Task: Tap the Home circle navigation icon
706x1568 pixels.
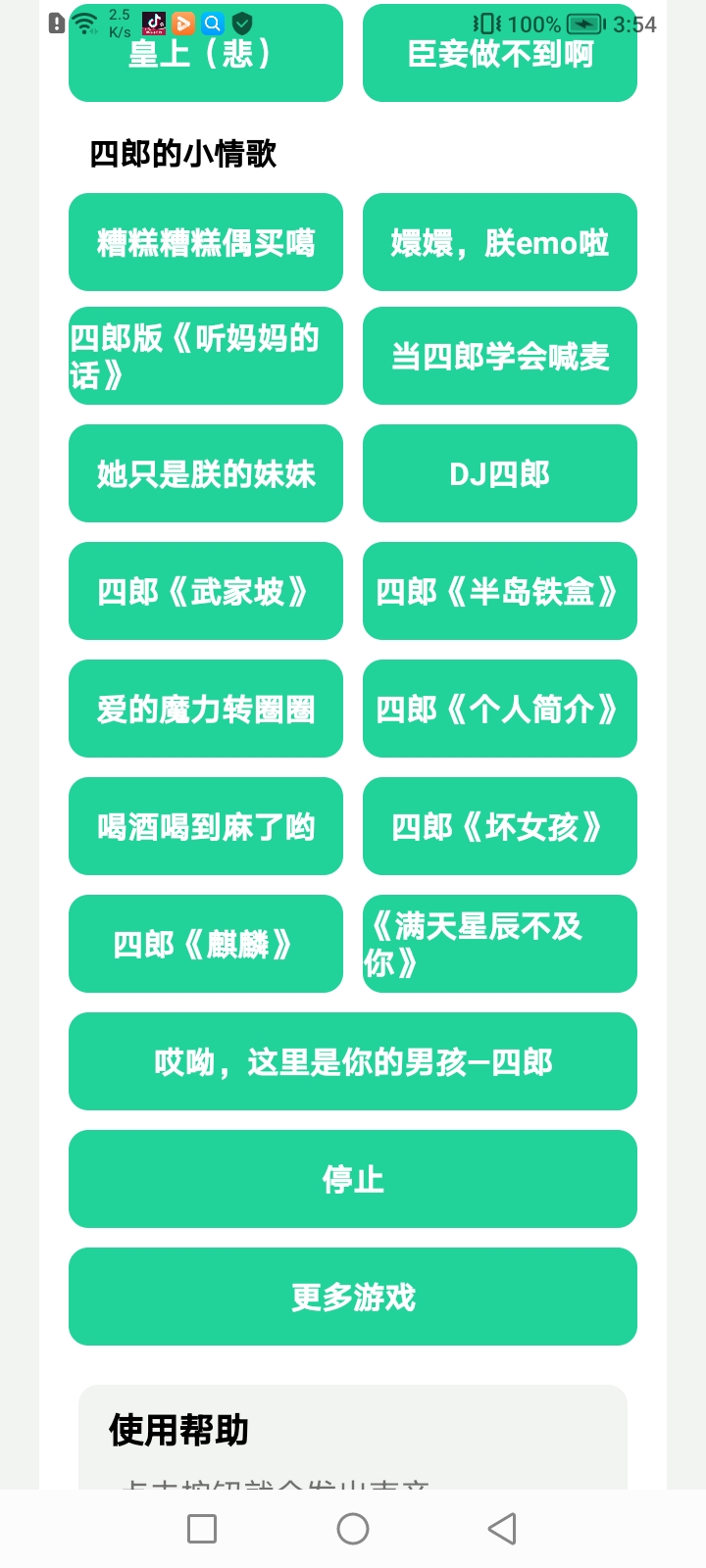Action: (352, 1529)
